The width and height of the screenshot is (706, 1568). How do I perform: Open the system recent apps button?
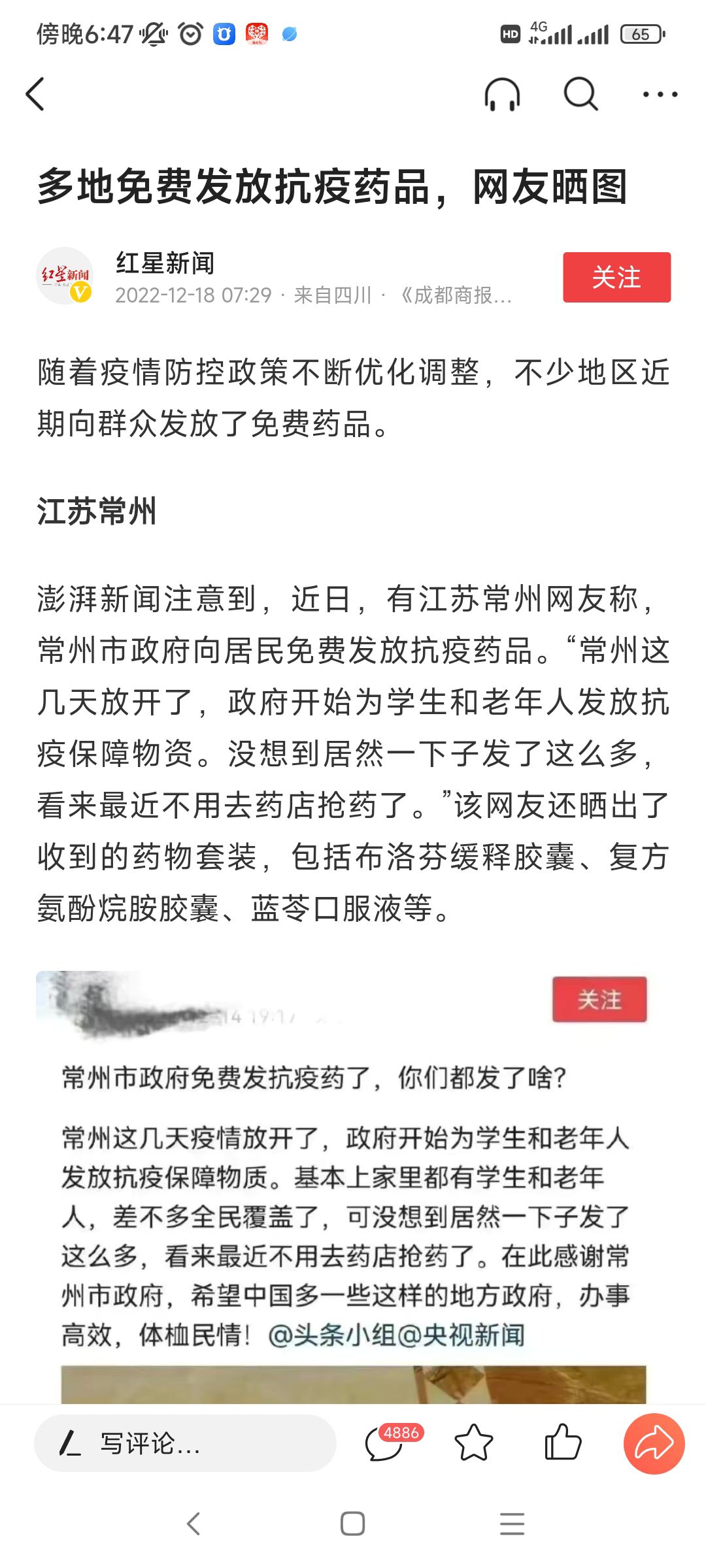tap(512, 1524)
